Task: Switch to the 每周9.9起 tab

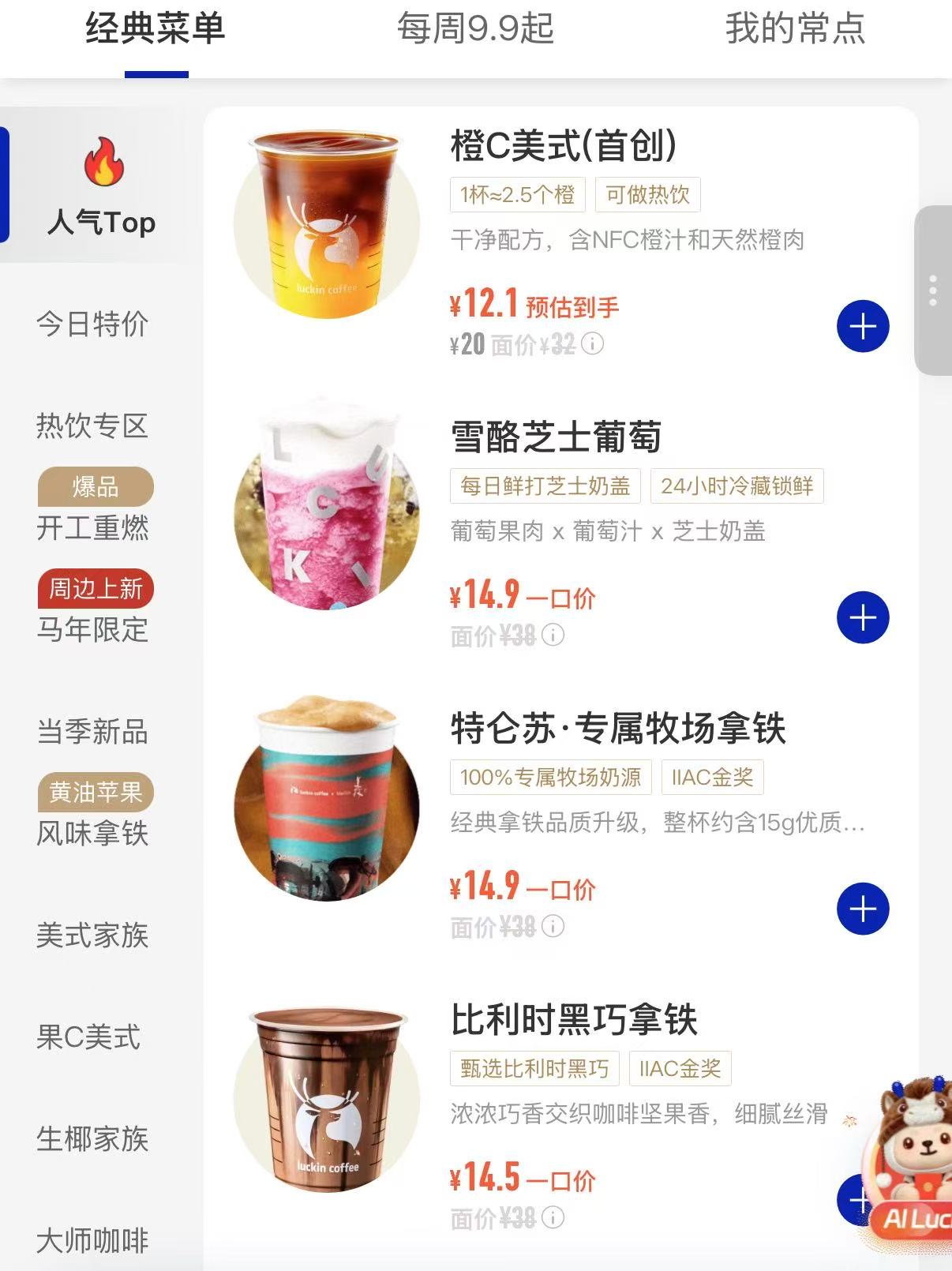Action: (x=475, y=29)
